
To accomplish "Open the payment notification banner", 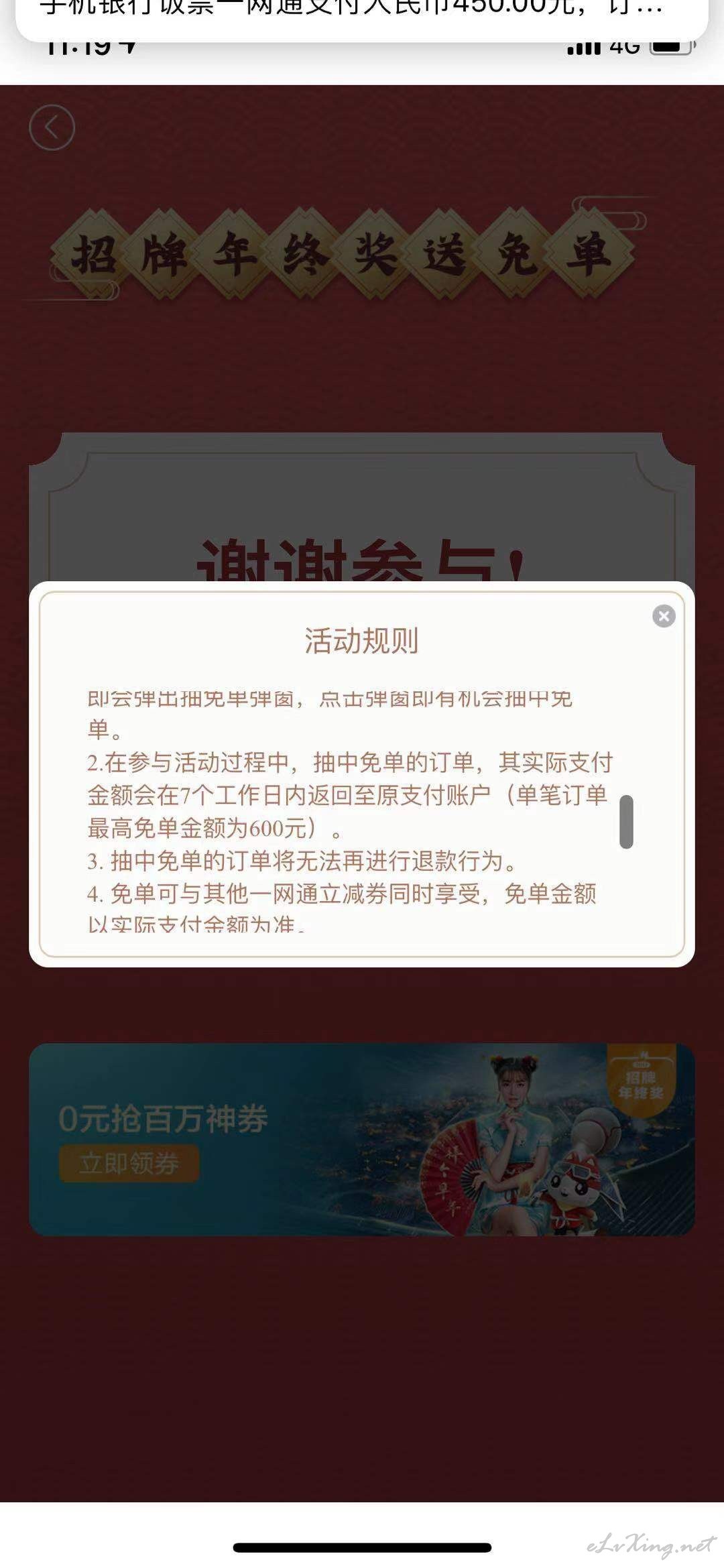I will (362, 19).
